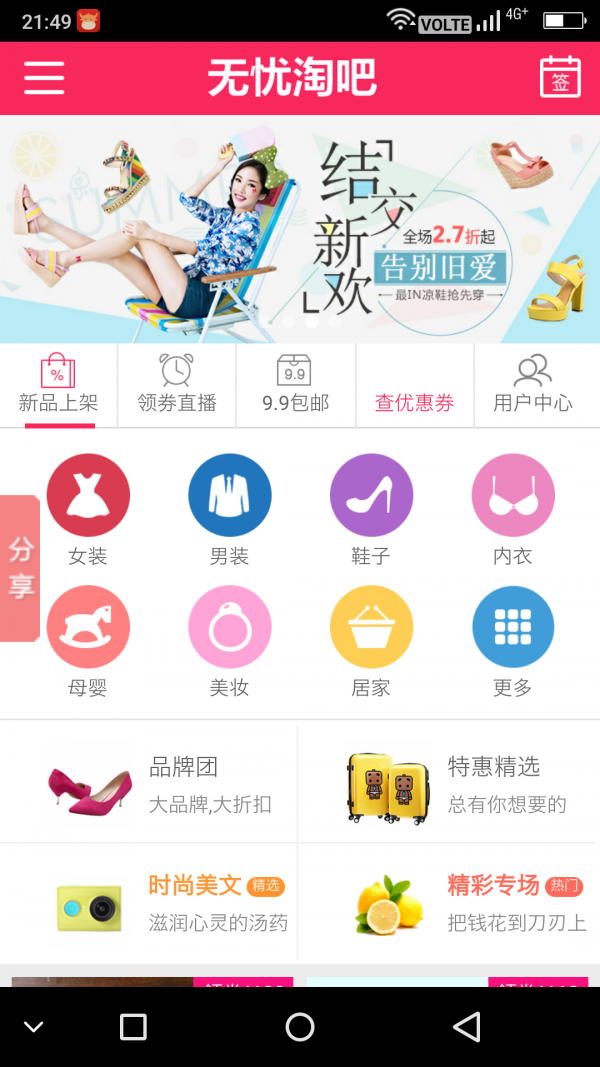Screen dimensions: 600x1067
Task: Select the 查优惠券 tab
Action: click(414, 385)
